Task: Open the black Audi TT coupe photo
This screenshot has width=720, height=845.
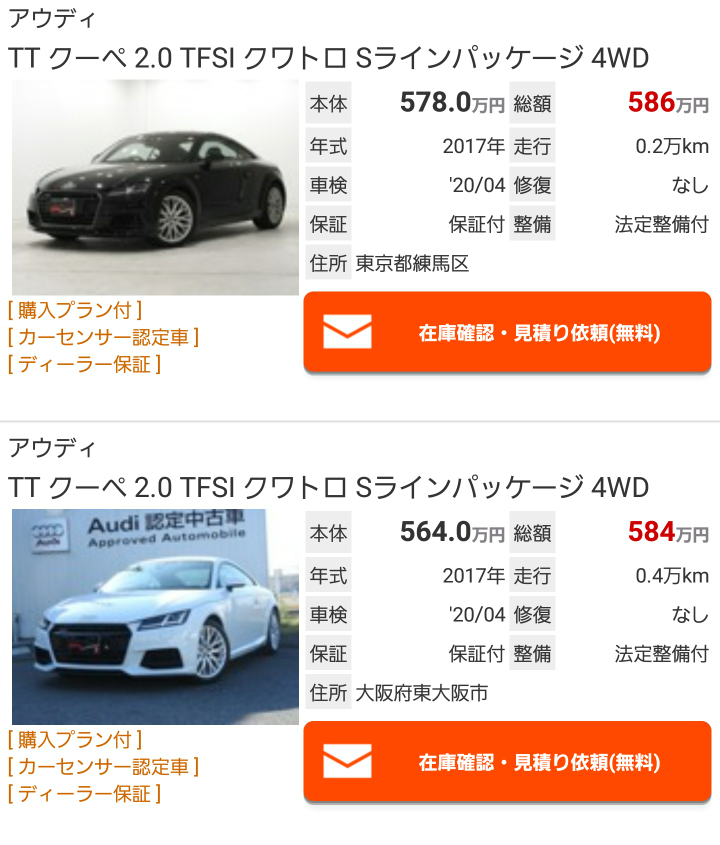Action: [155, 188]
